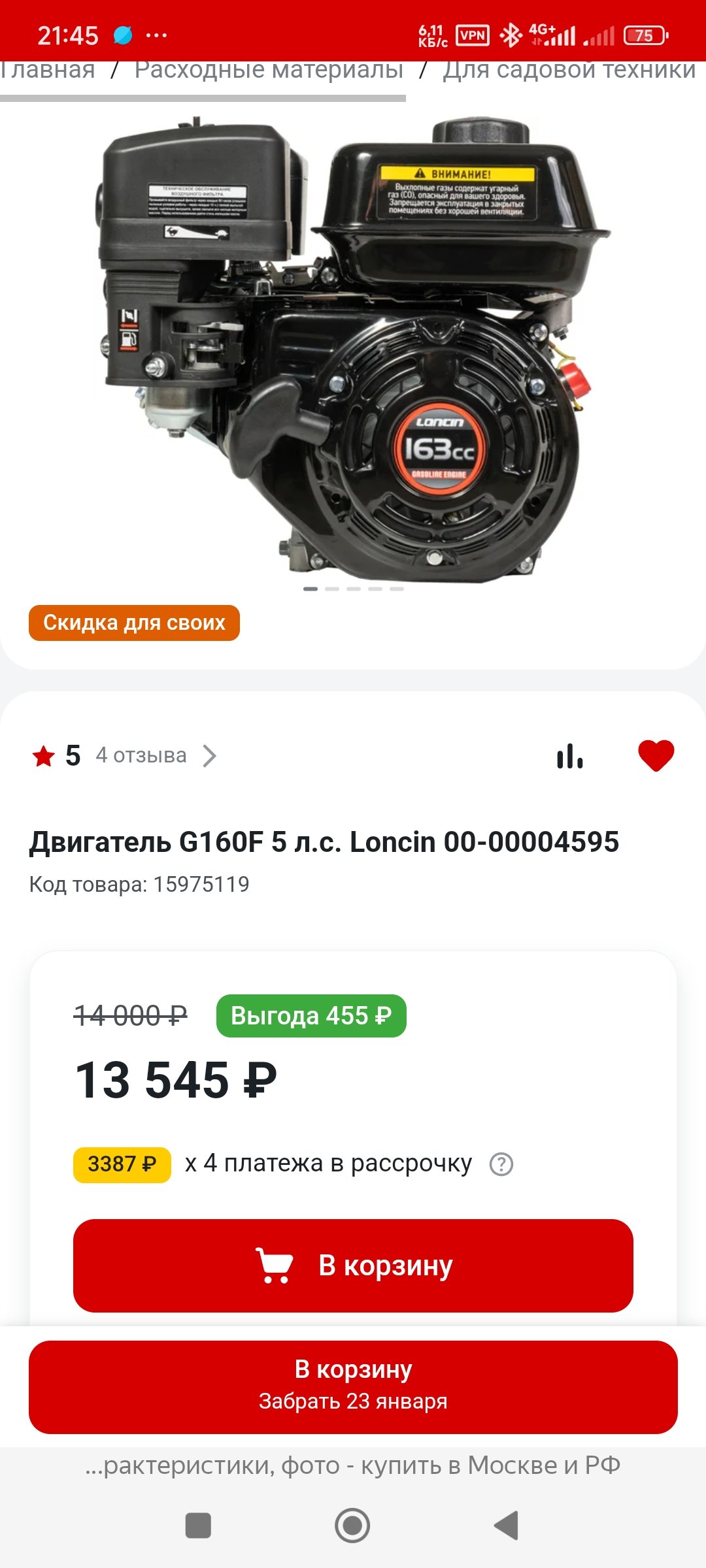Go back with system back button
706x1568 pixels.
506,1526
